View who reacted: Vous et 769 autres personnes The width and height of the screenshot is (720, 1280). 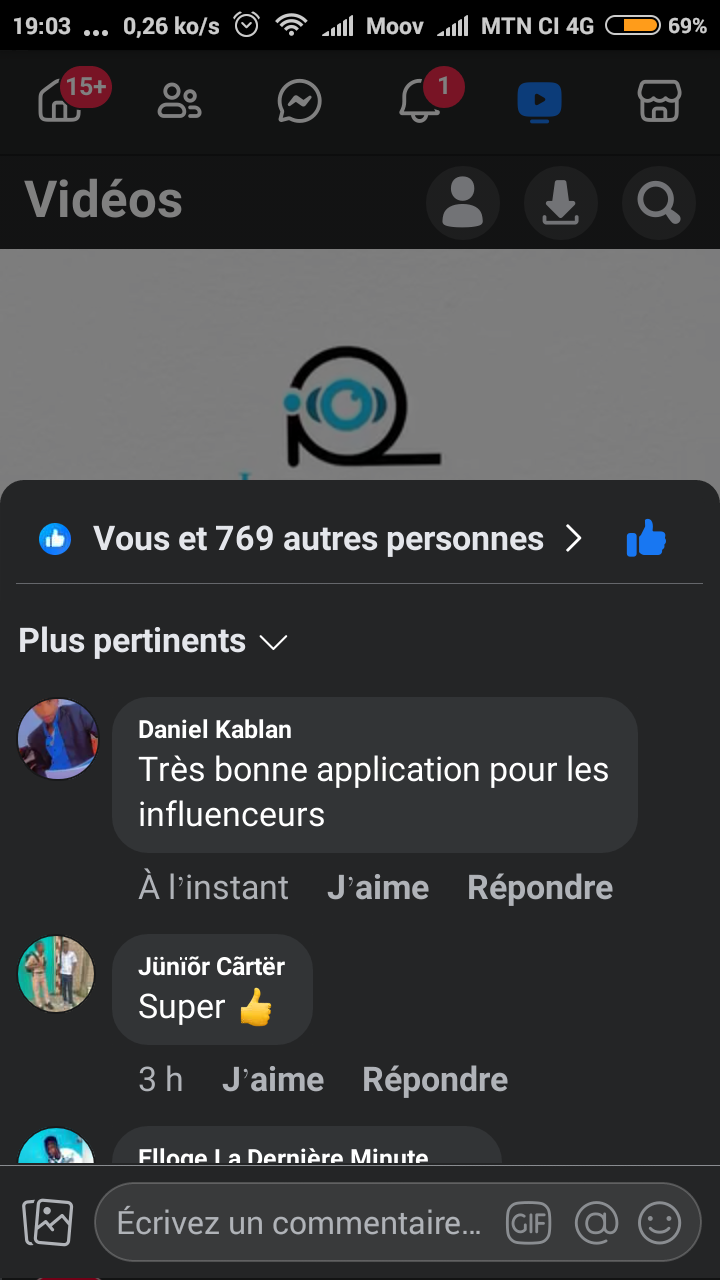tap(318, 539)
